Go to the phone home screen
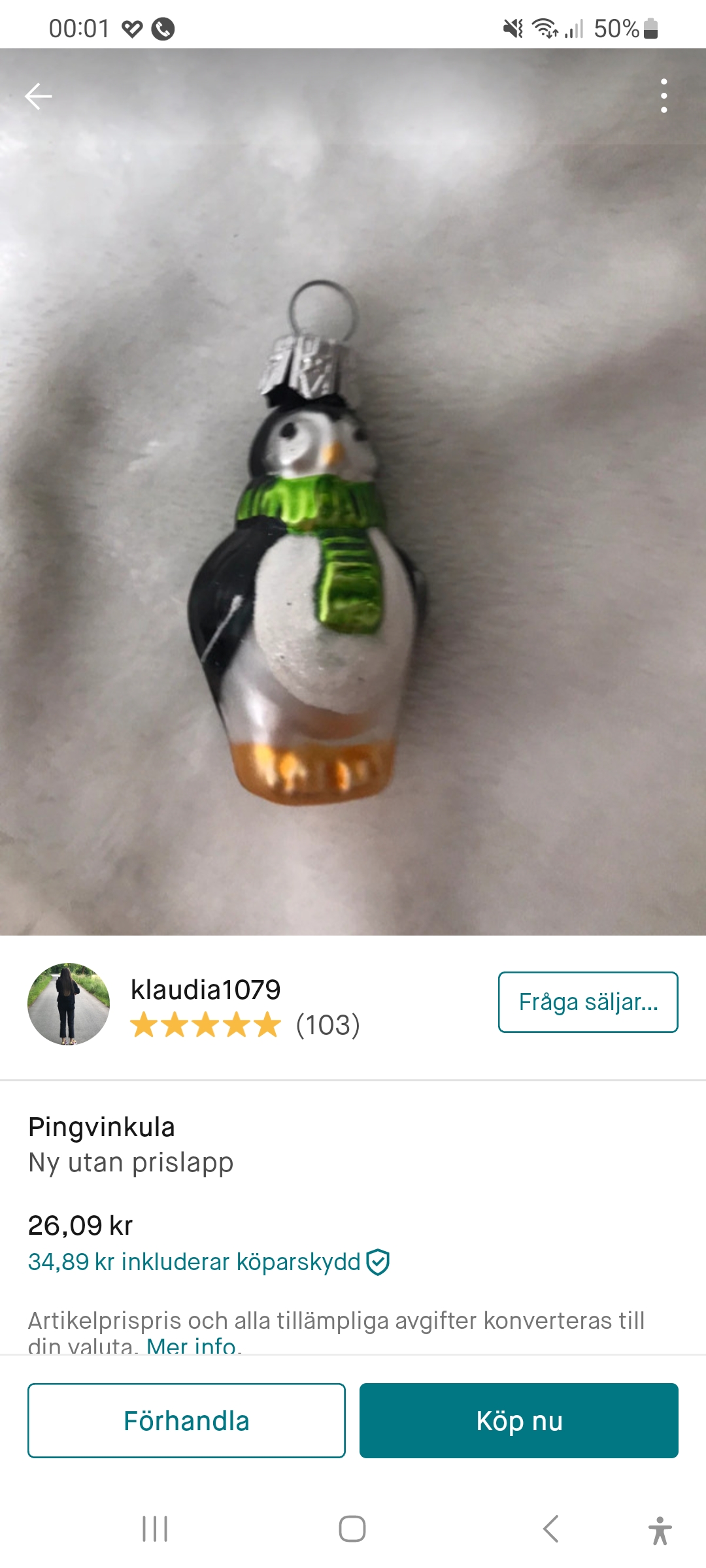 click(352, 1529)
